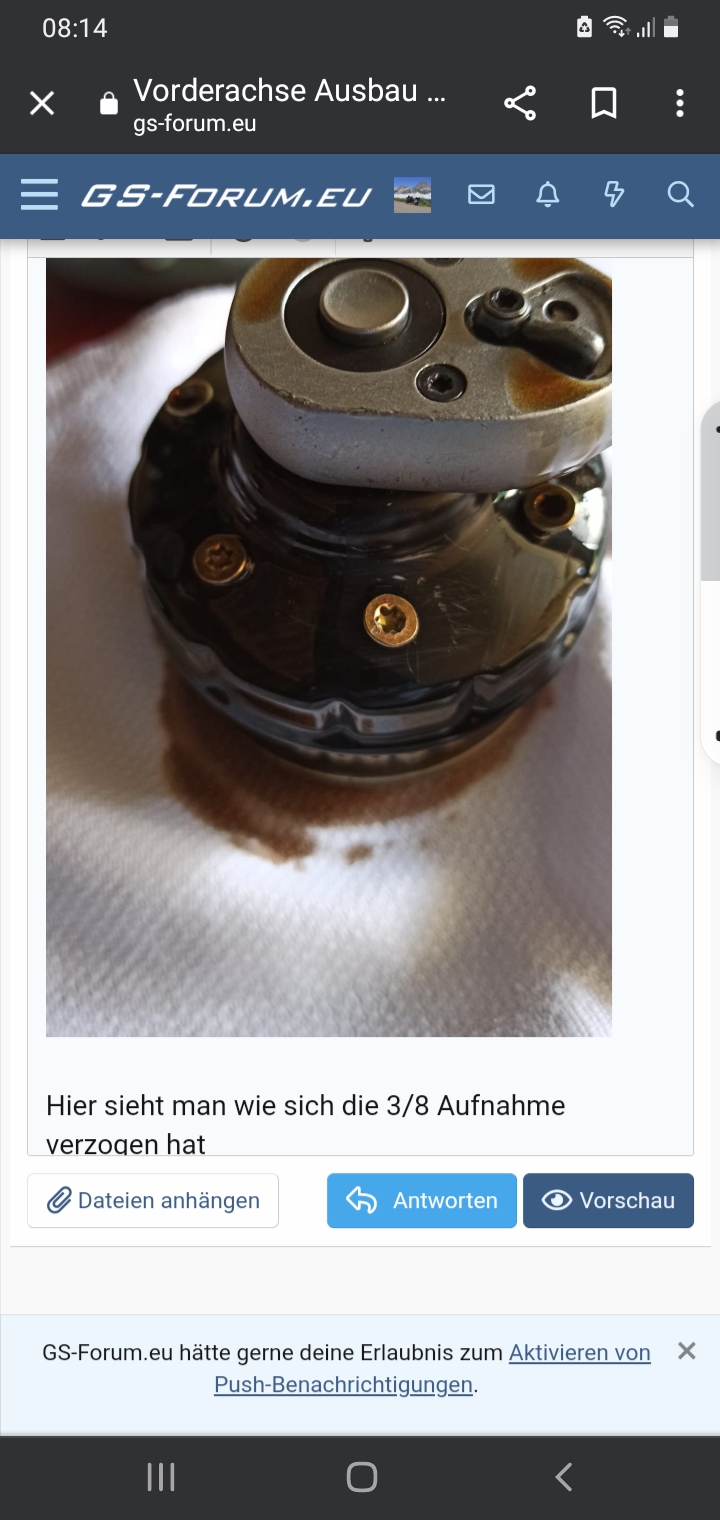
Task: Open the private messages envelope
Action: point(481,194)
